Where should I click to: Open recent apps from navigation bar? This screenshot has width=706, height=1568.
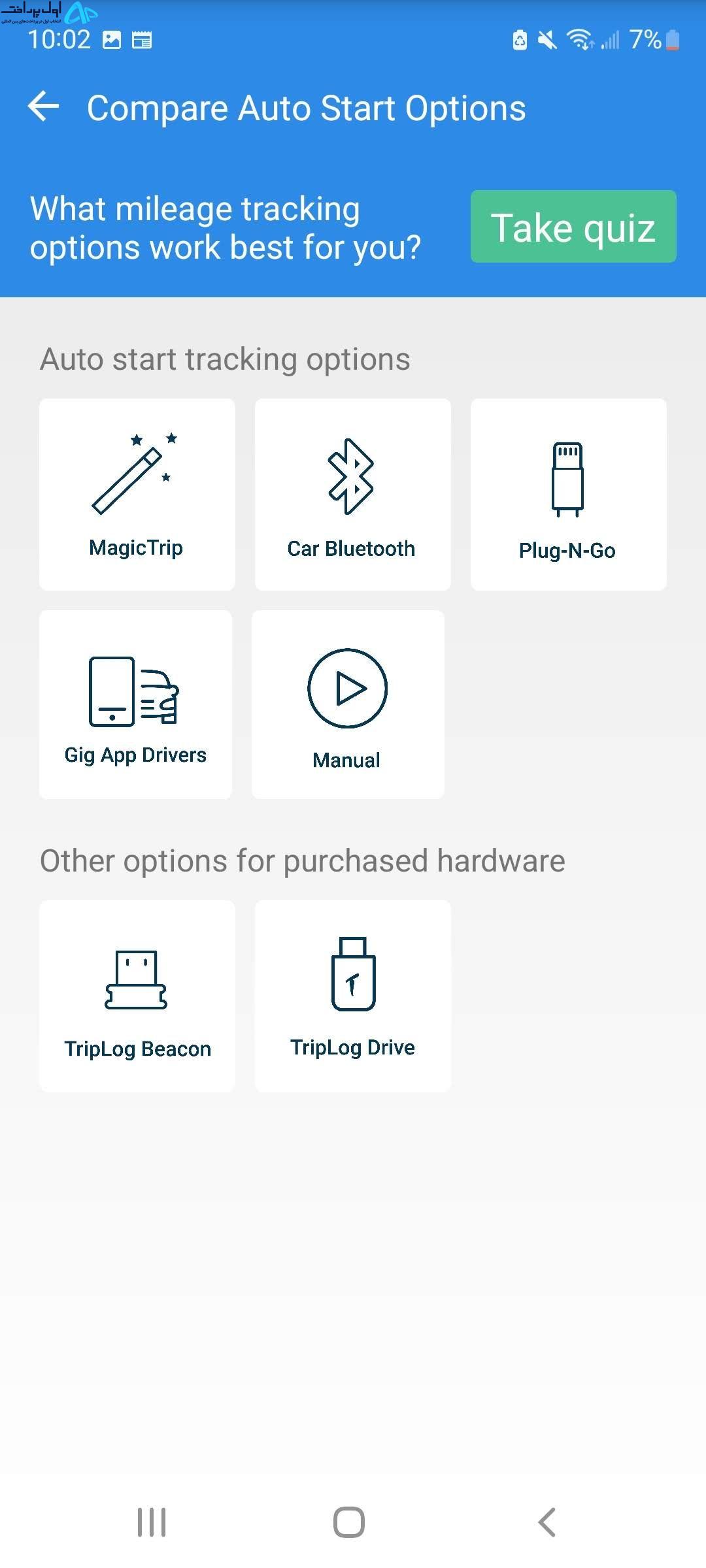point(152,1522)
